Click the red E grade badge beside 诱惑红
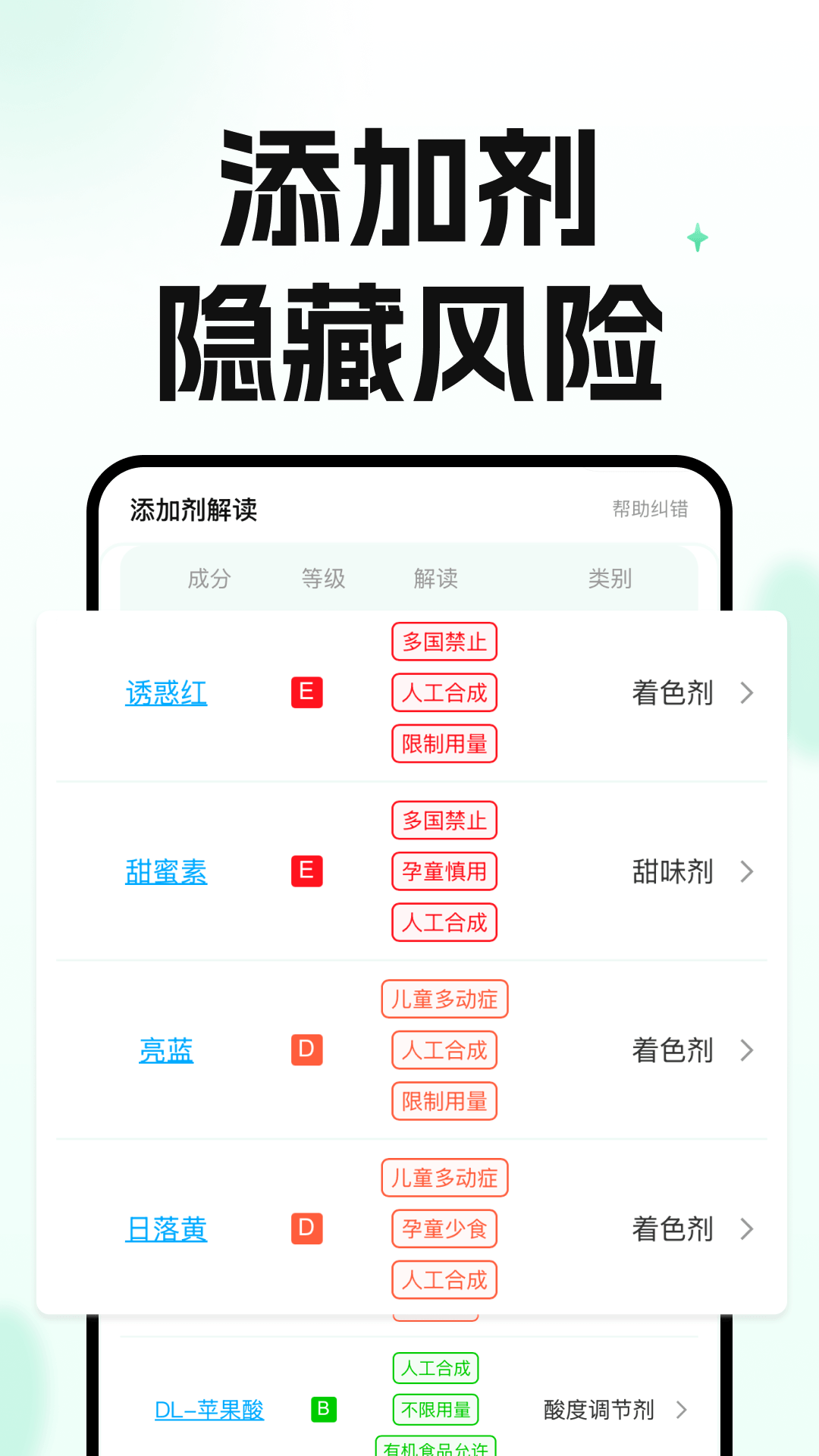Image resolution: width=819 pixels, height=1456 pixels. click(x=306, y=692)
